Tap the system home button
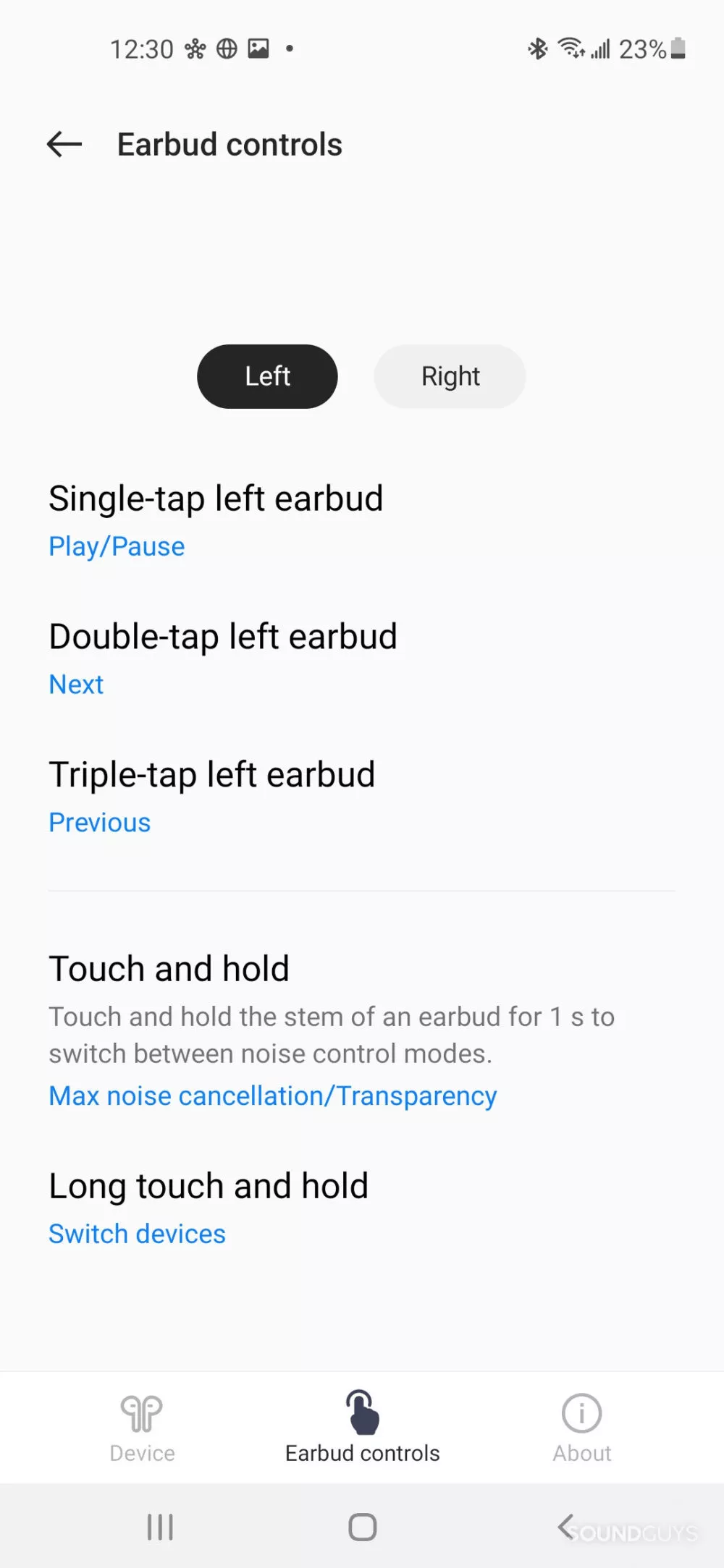This screenshot has height=1568, width=724. 362,1527
